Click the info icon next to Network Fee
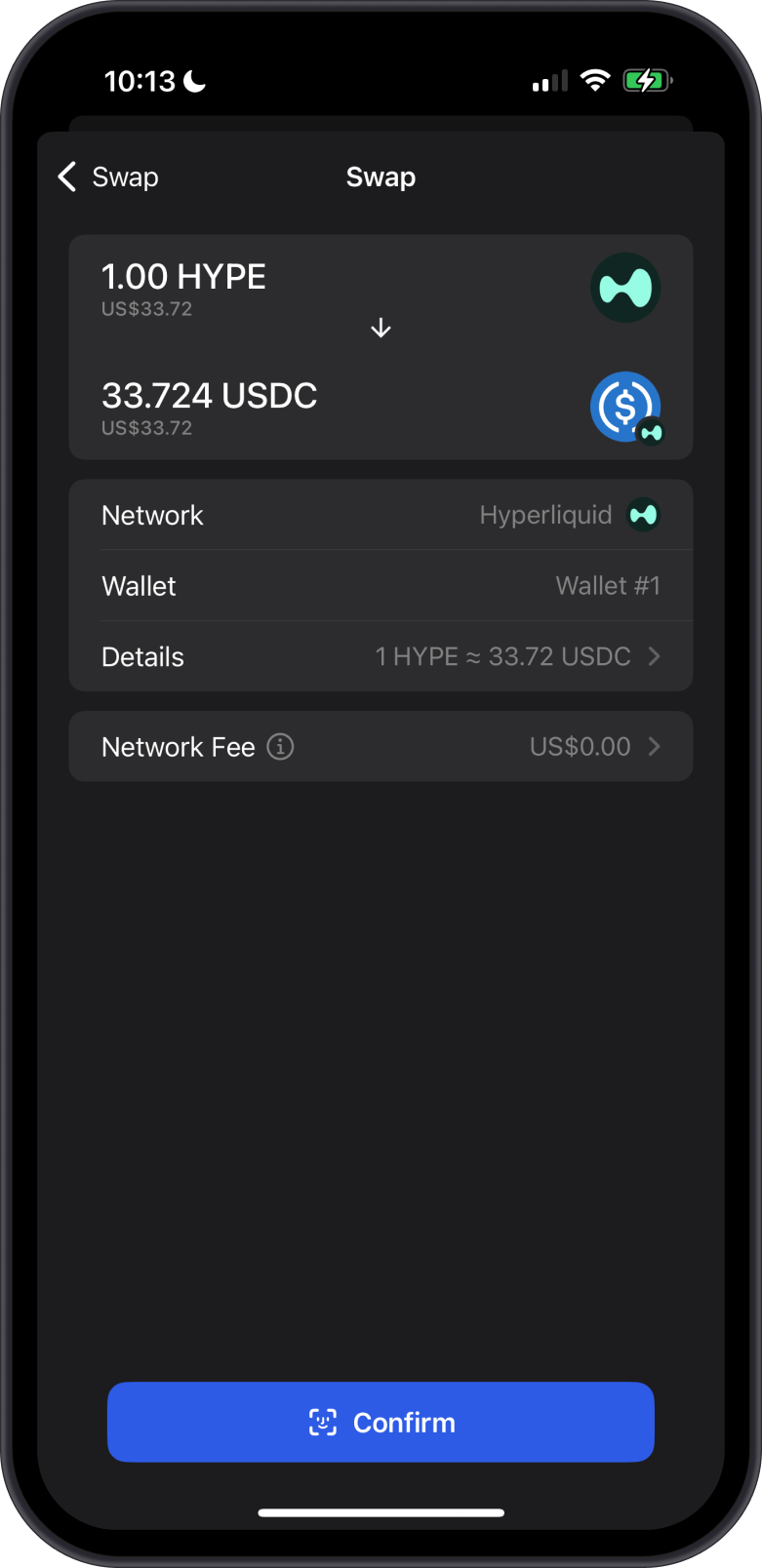Viewport: 762px width, 1568px height. coord(280,747)
